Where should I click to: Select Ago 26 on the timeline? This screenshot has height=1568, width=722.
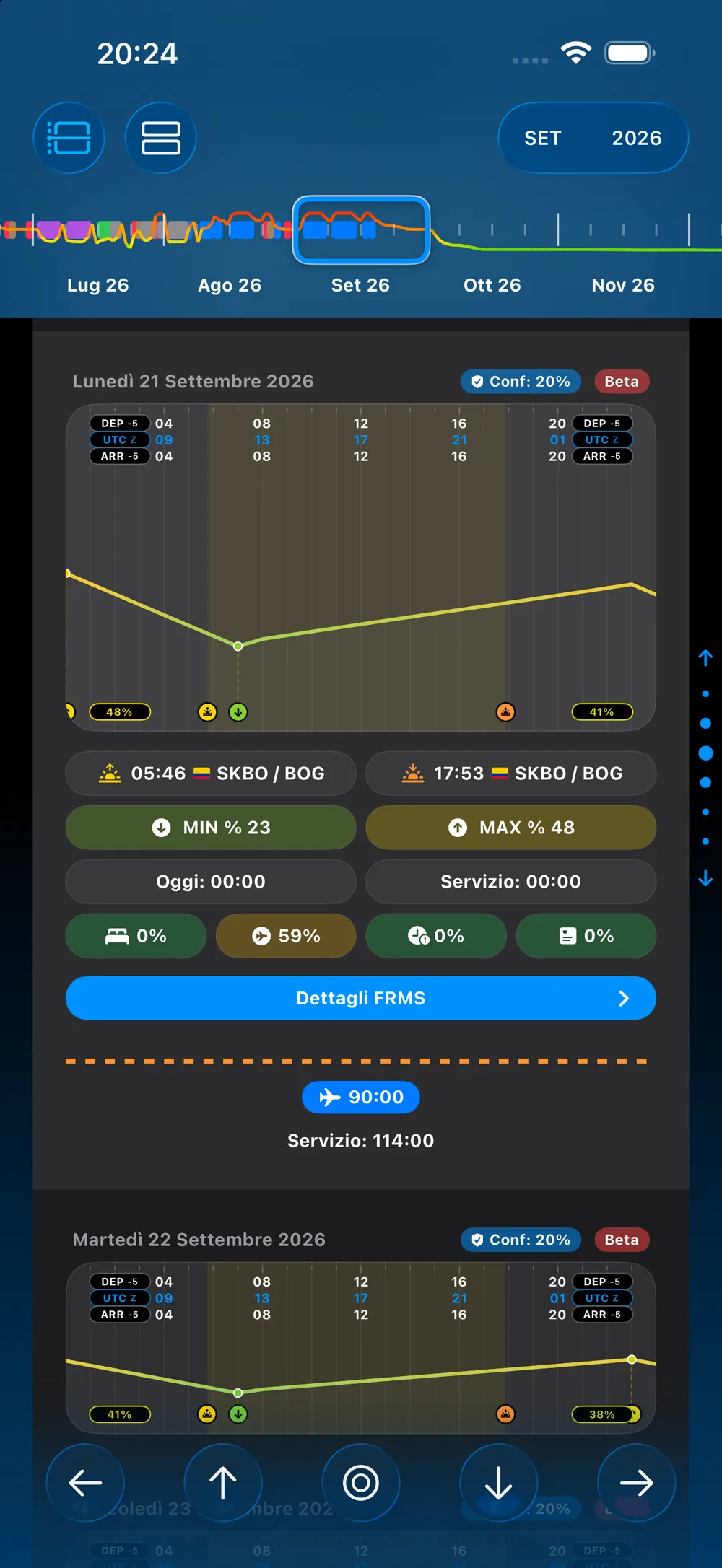pos(230,285)
